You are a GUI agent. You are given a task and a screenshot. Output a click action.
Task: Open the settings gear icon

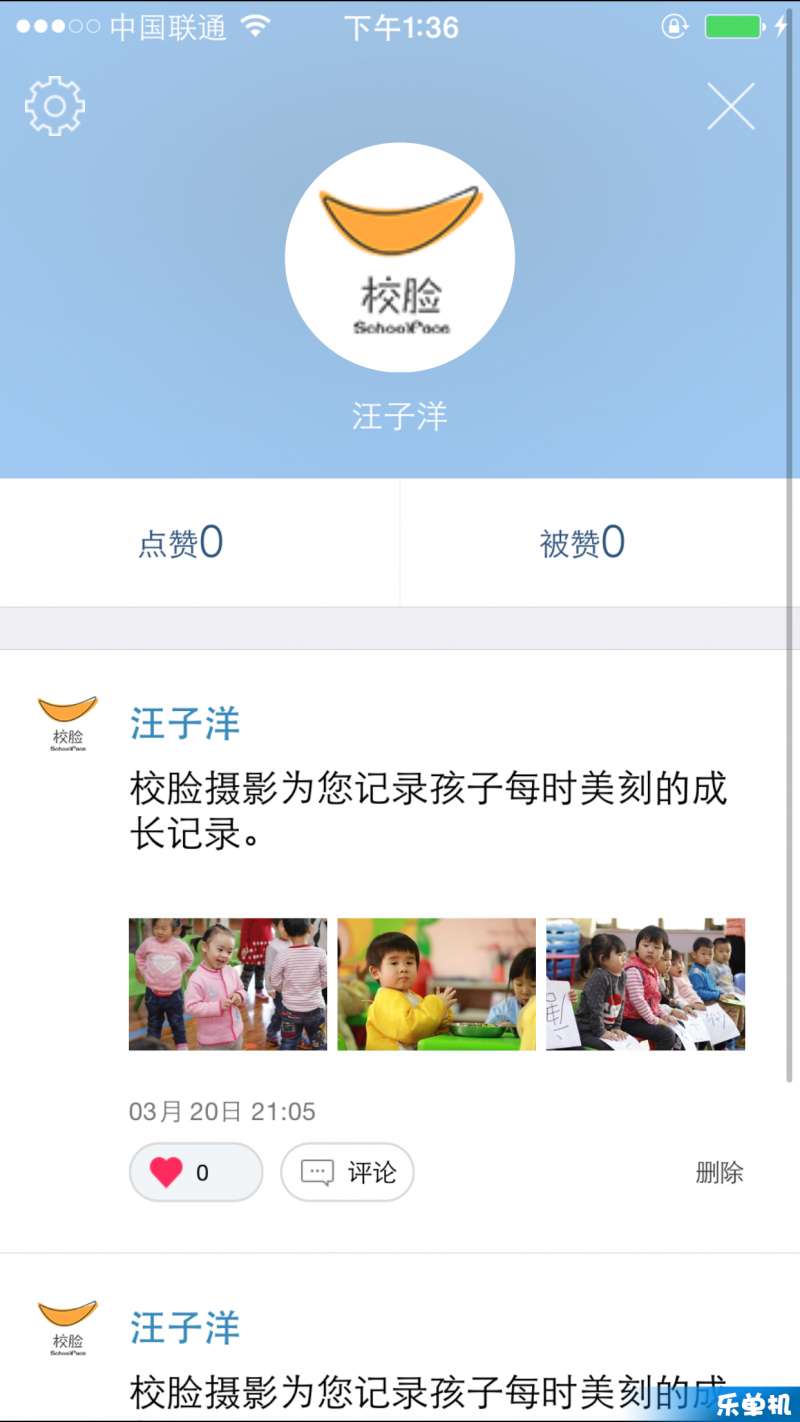[x=55, y=105]
